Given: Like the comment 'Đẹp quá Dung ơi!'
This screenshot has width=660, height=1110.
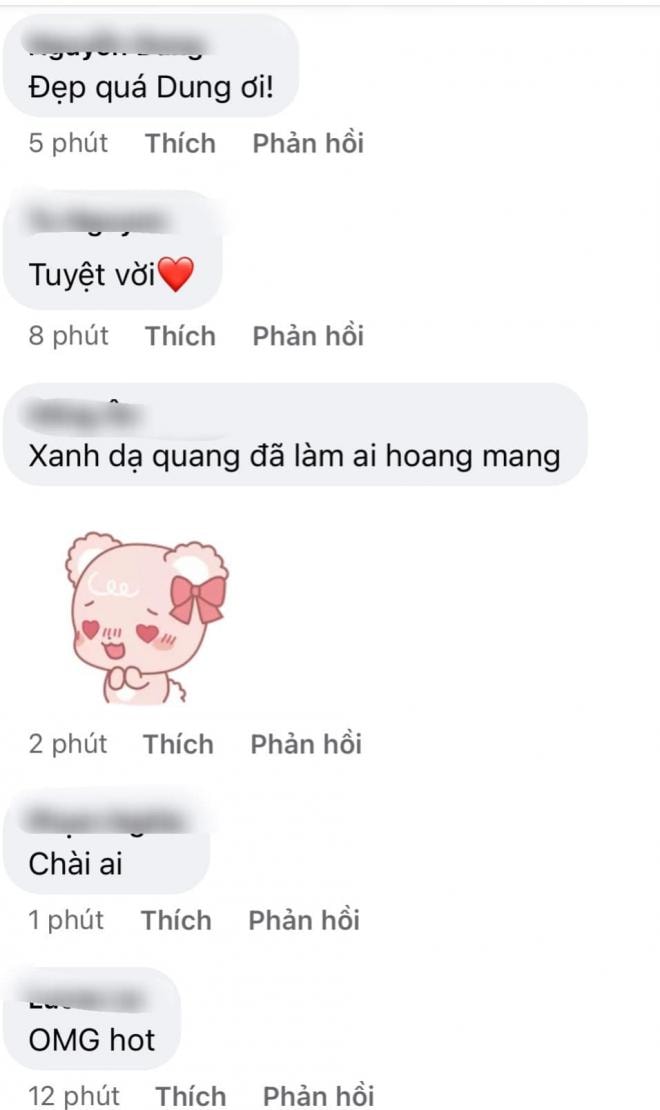Looking at the screenshot, I should click(x=180, y=144).
